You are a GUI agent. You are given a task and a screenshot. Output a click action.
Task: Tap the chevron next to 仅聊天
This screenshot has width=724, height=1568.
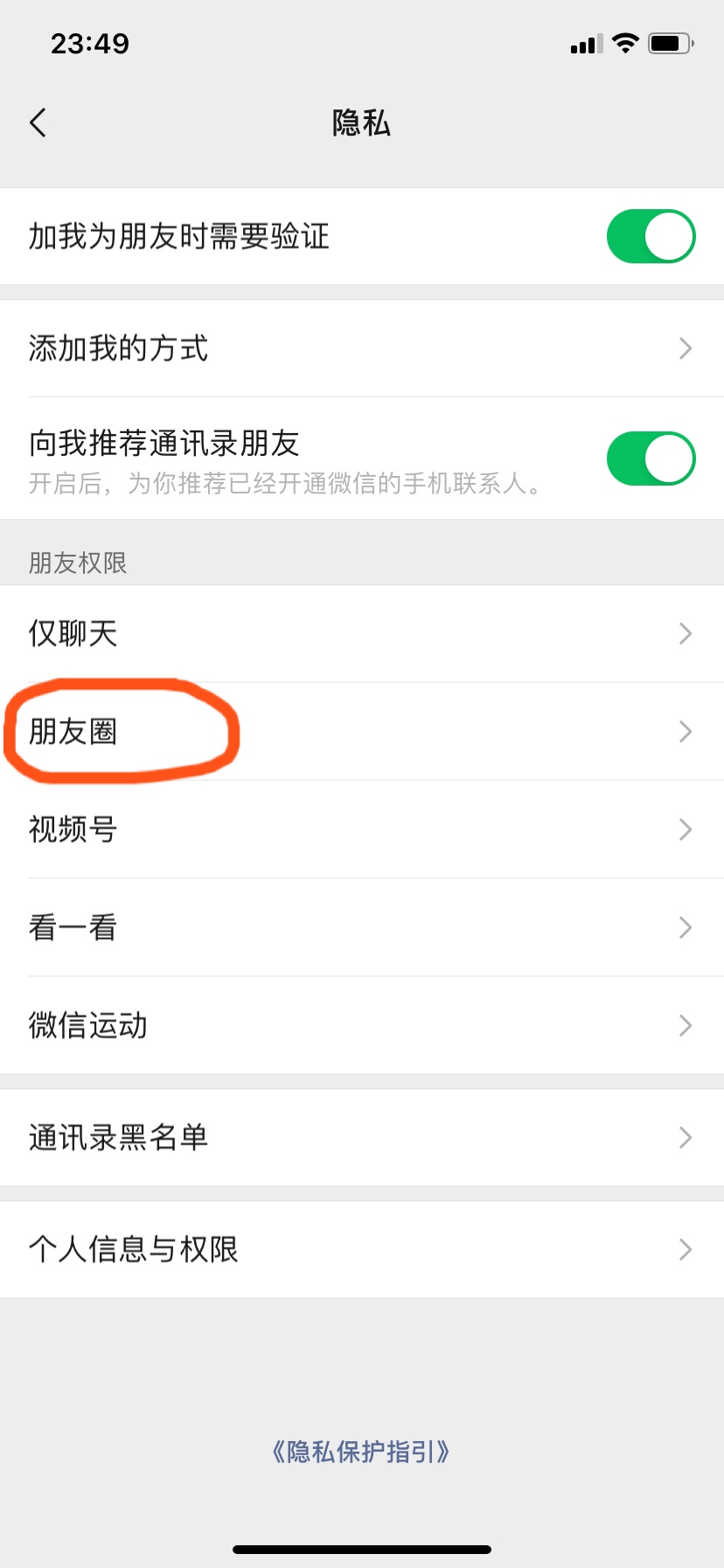click(x=685, y=634)
